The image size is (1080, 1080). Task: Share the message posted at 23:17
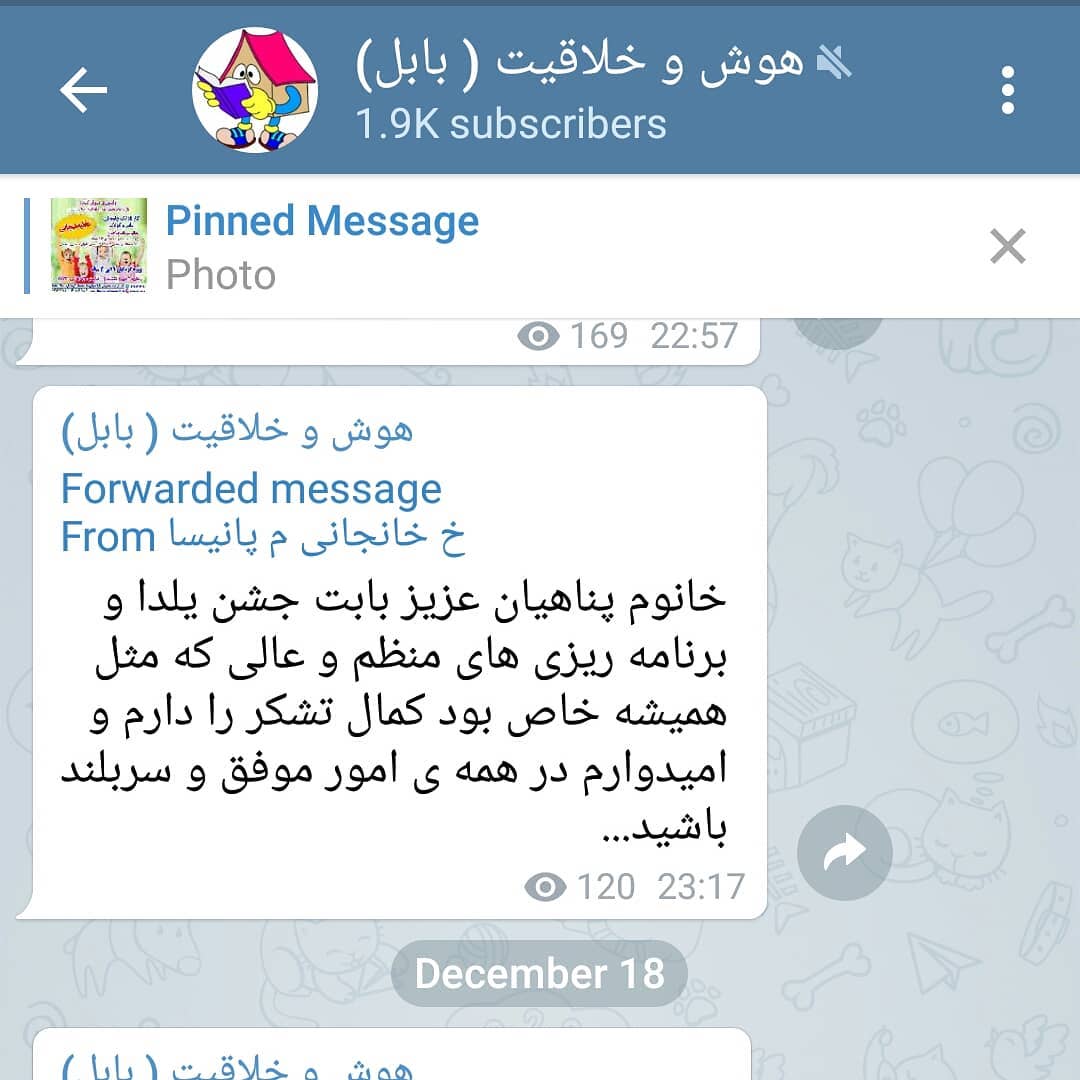pyautogui.click(x=845, y=852)
